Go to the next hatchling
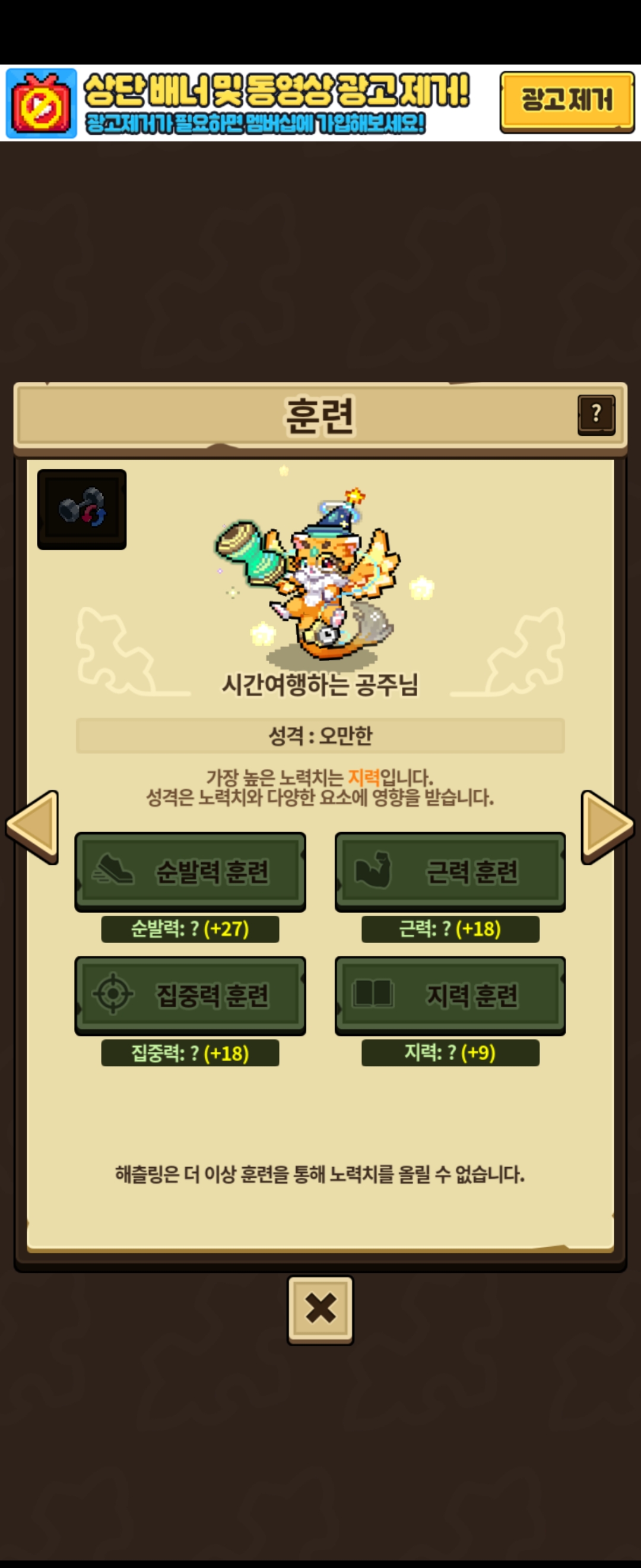The image size is (641, 1568). (607, 826)
